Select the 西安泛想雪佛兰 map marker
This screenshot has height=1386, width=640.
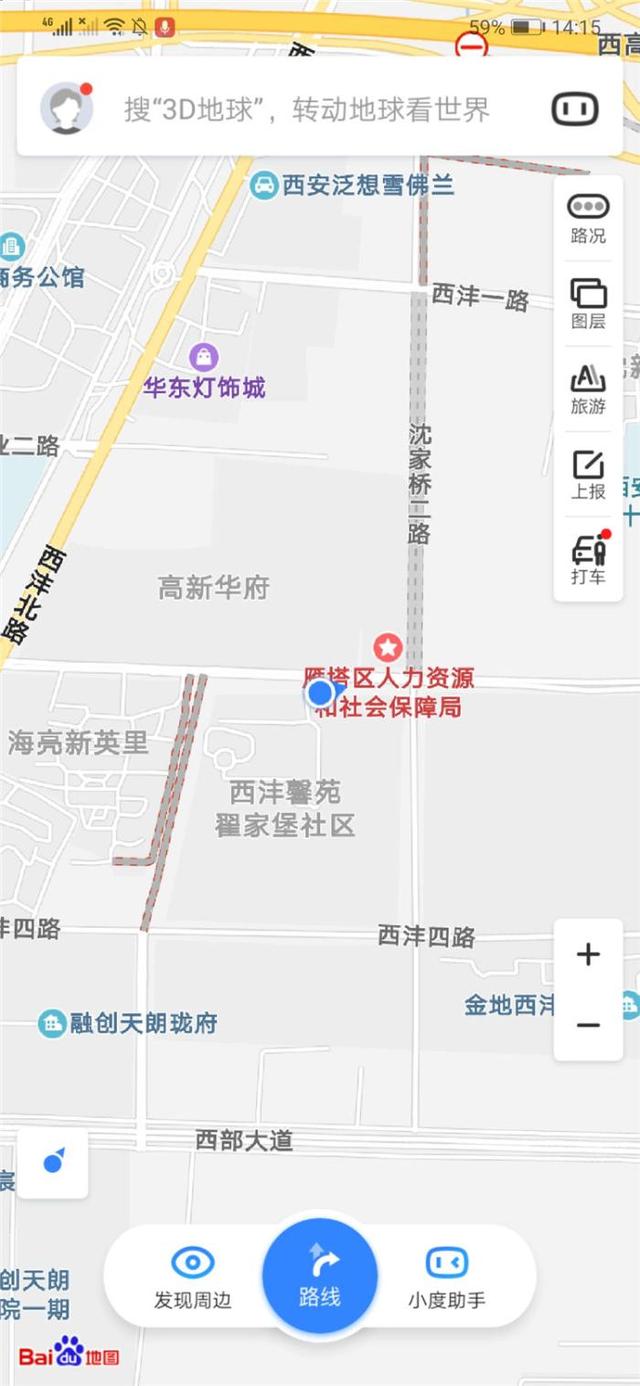tap(264, 185)
